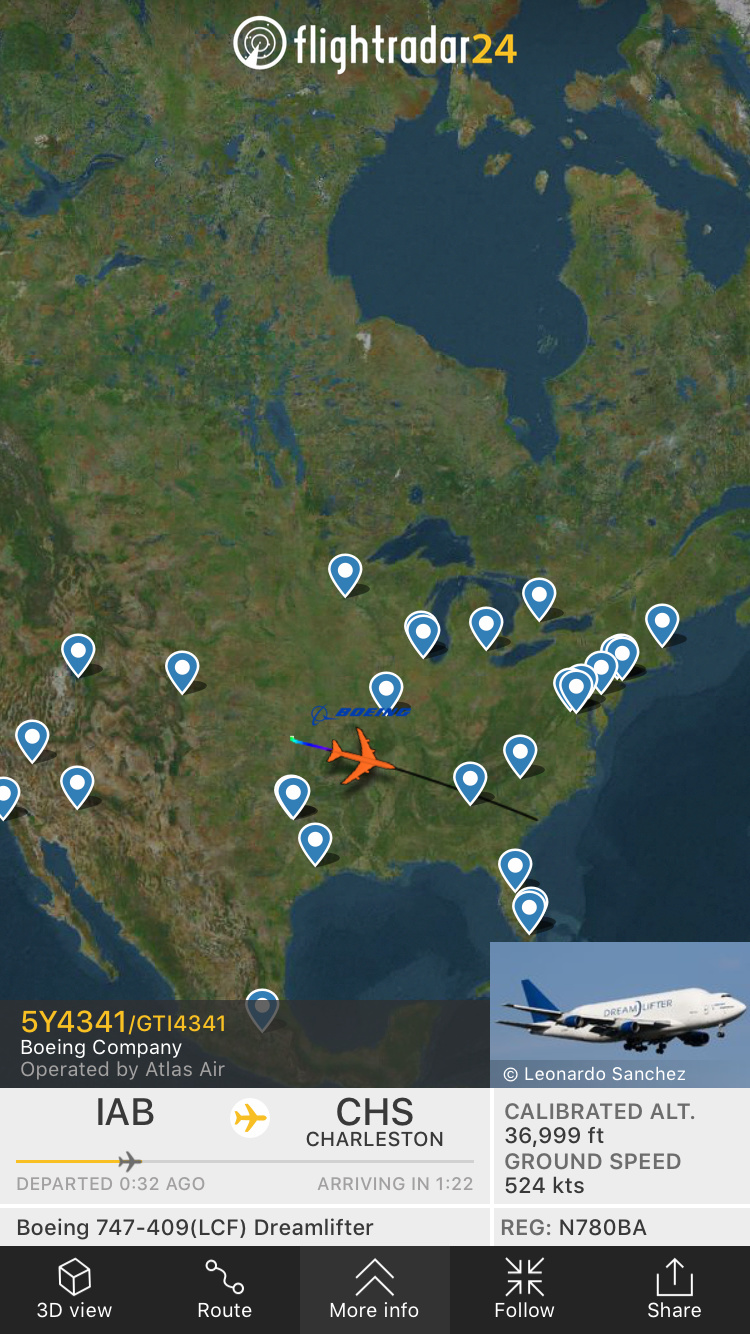
Task: Show the flight route
Action: pyautogui.click(x=224, y=1290)
